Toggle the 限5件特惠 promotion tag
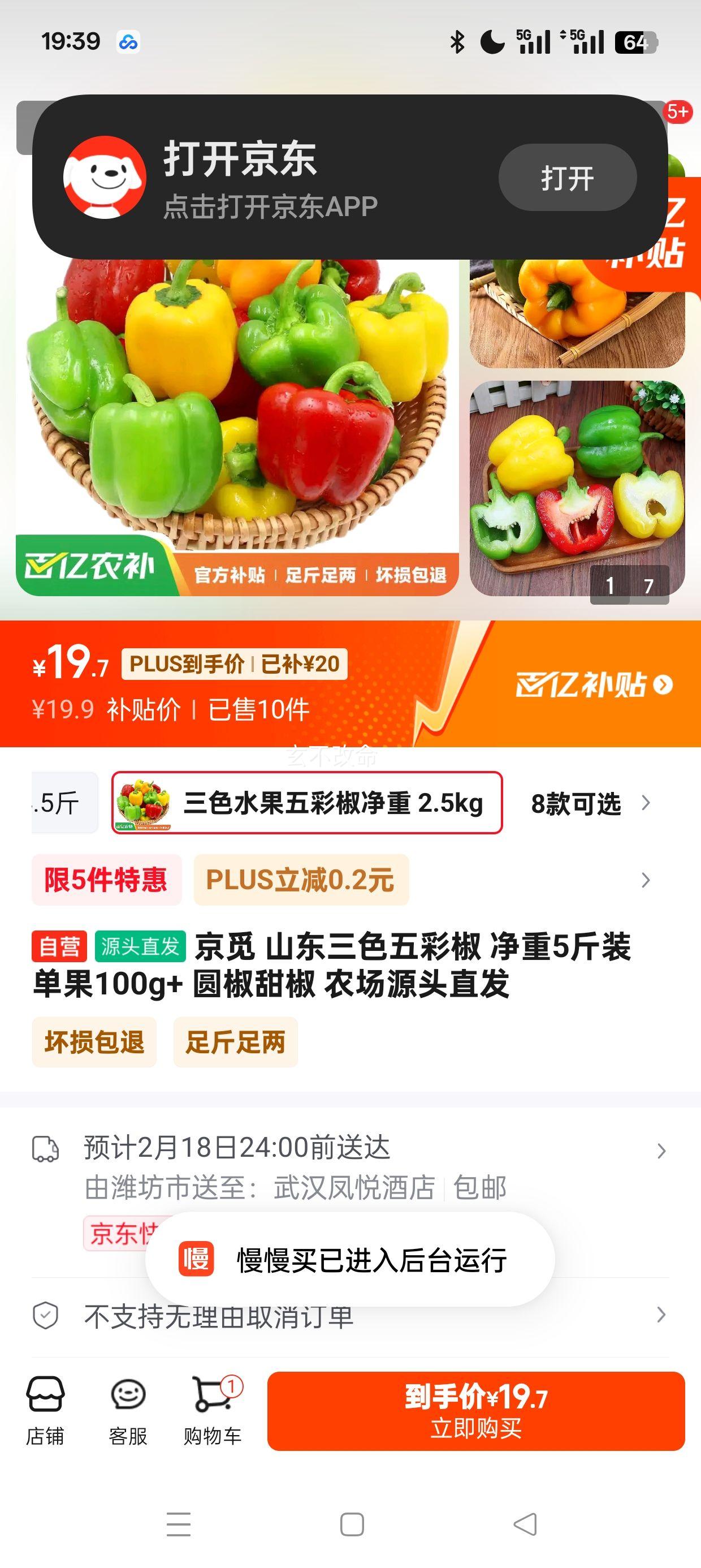701x1568 pixels. point(106,879)
